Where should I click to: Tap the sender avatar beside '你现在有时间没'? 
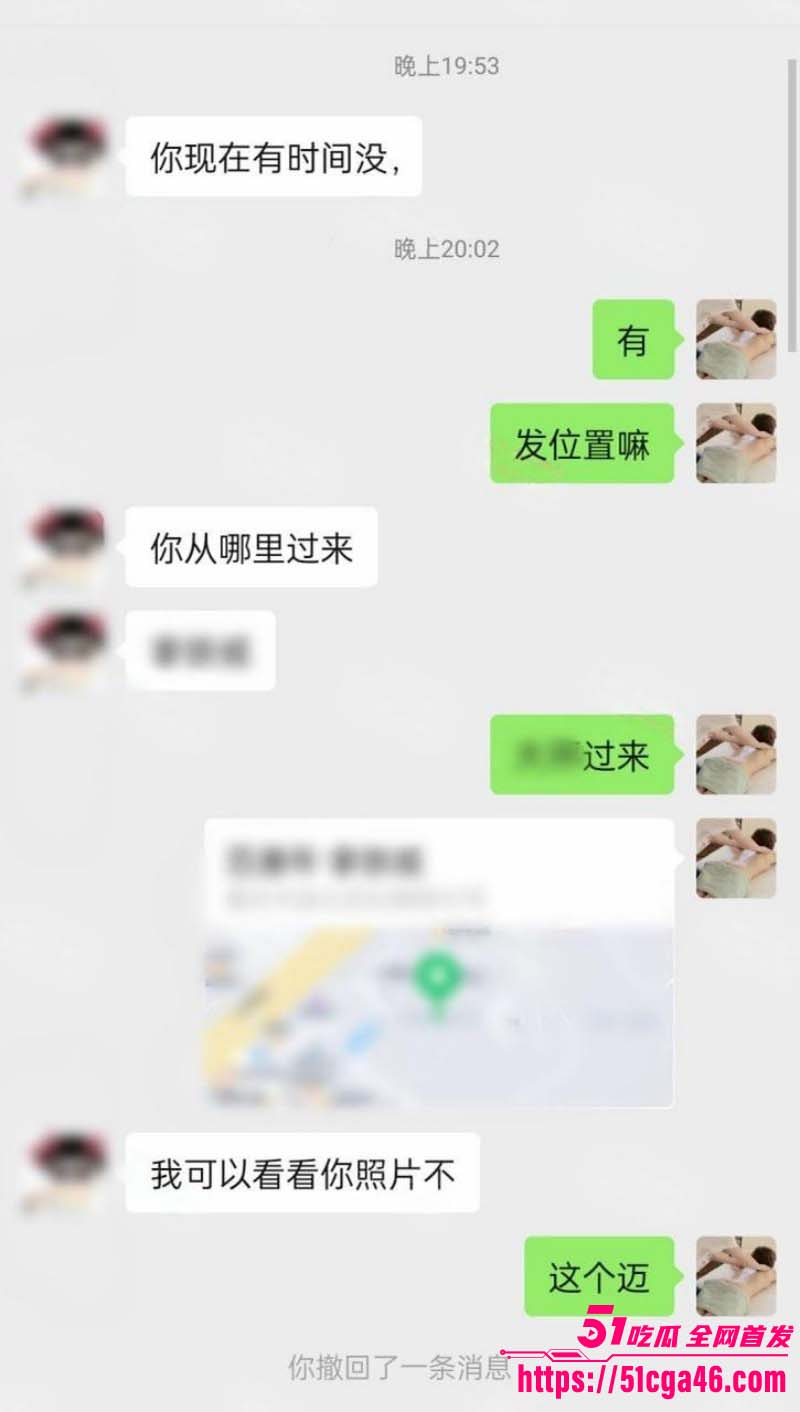[66, 156]
